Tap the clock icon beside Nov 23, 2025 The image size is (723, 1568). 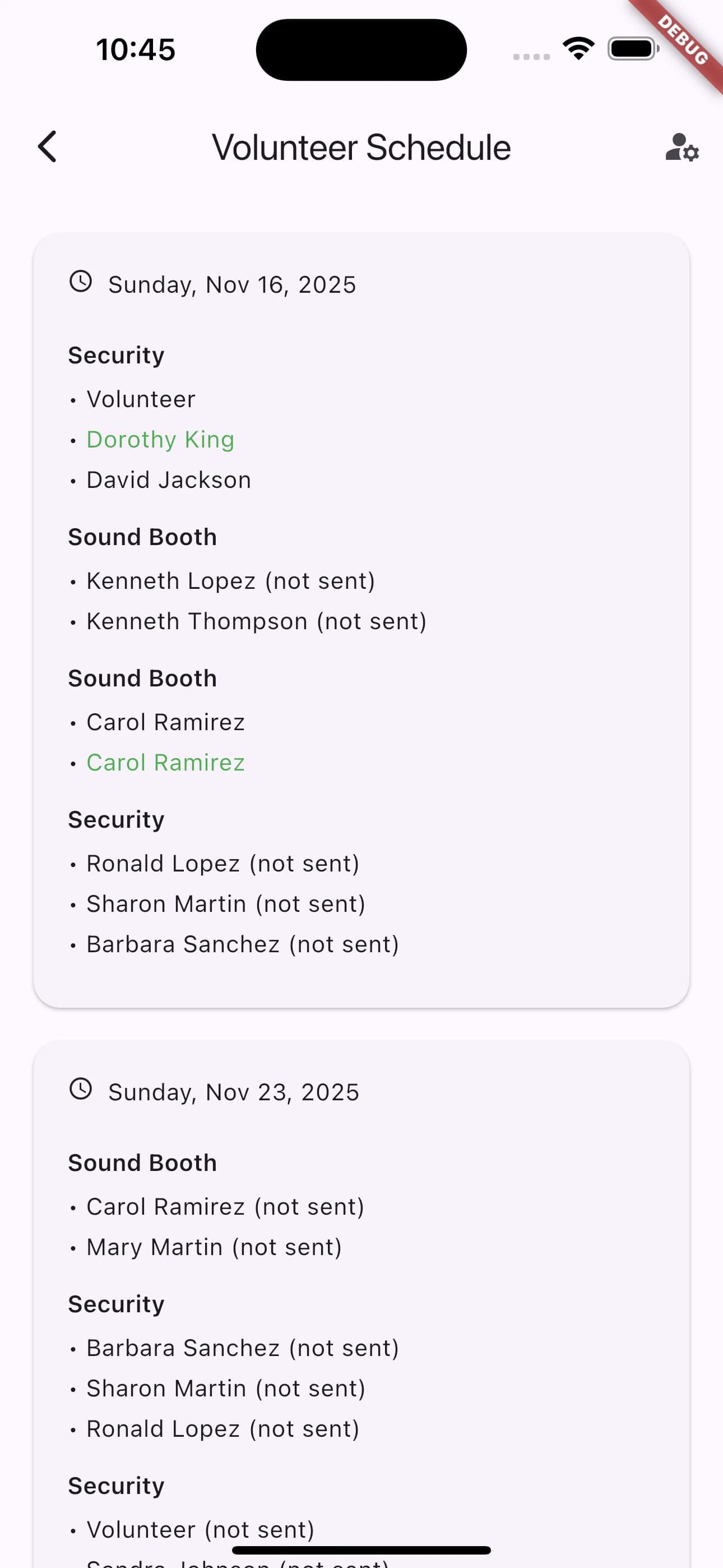(x=81, y=1090)
